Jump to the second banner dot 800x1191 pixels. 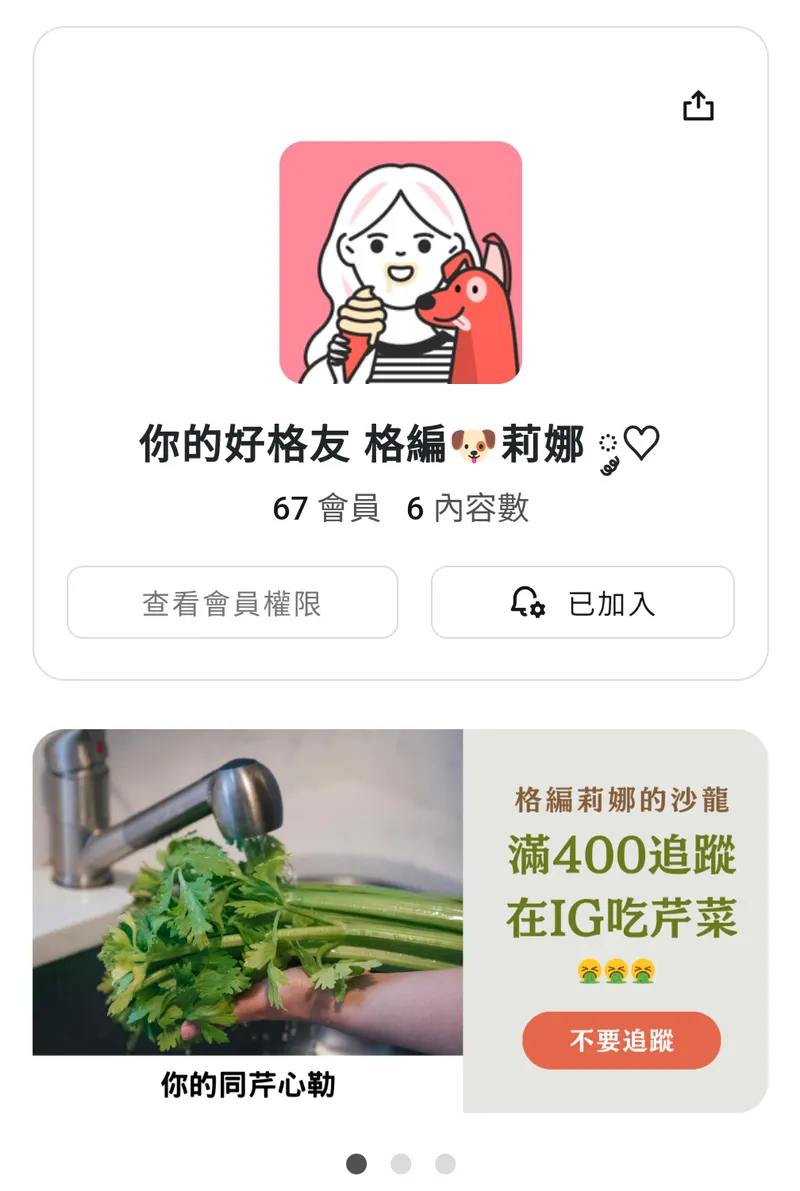[401, 1164]
